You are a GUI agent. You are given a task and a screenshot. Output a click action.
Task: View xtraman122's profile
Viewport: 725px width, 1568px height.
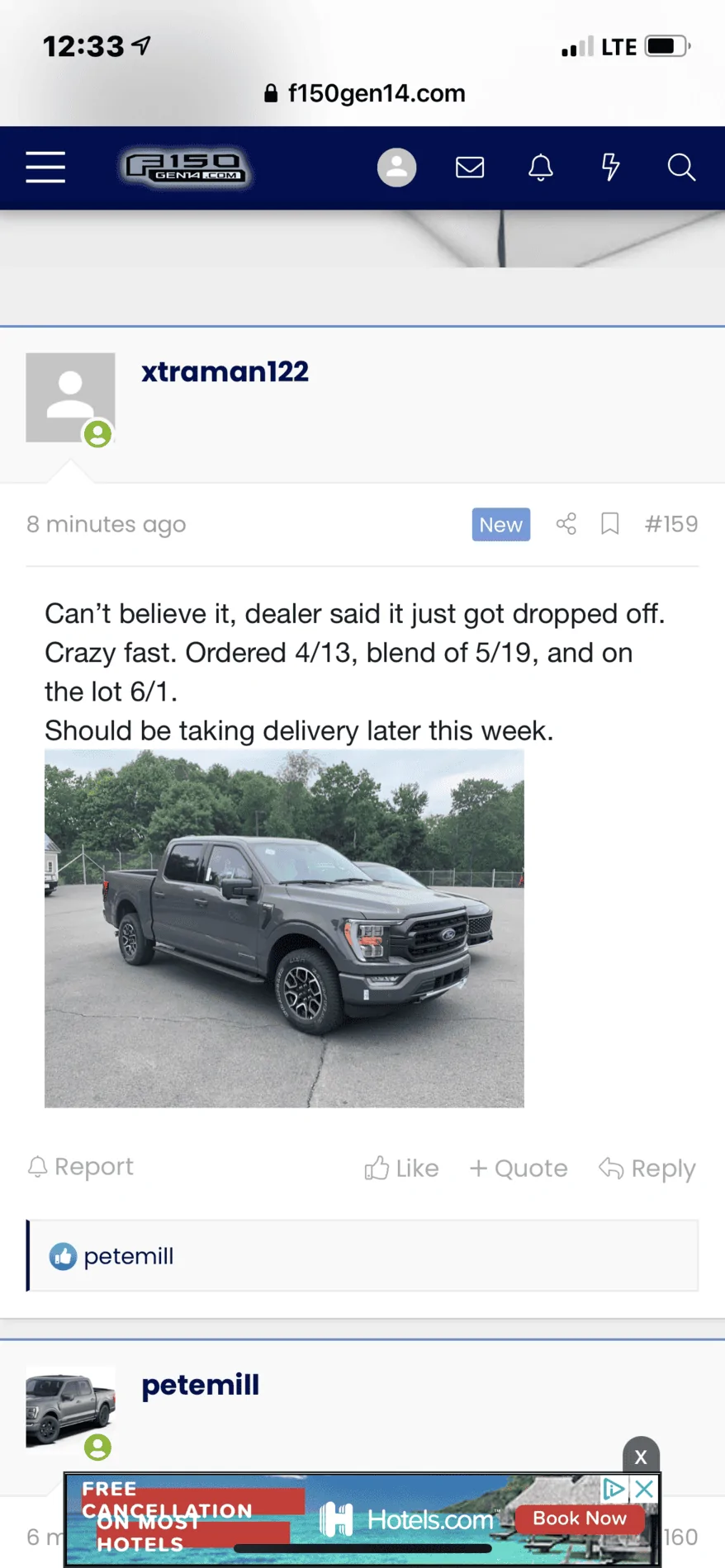coord(225,372)
